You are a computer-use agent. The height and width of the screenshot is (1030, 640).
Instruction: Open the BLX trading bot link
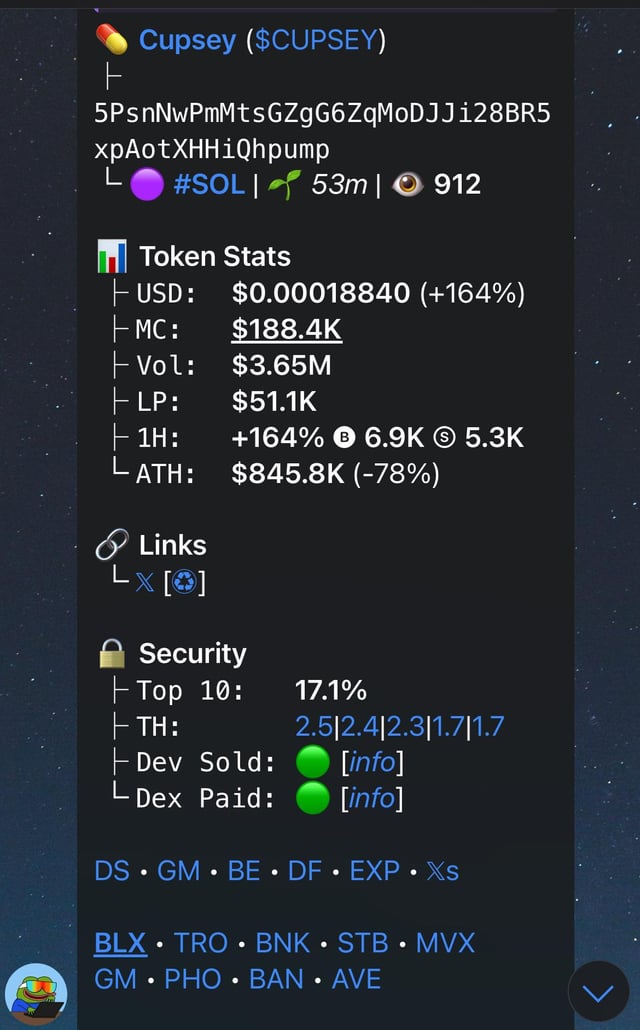(x=120, y=943)
